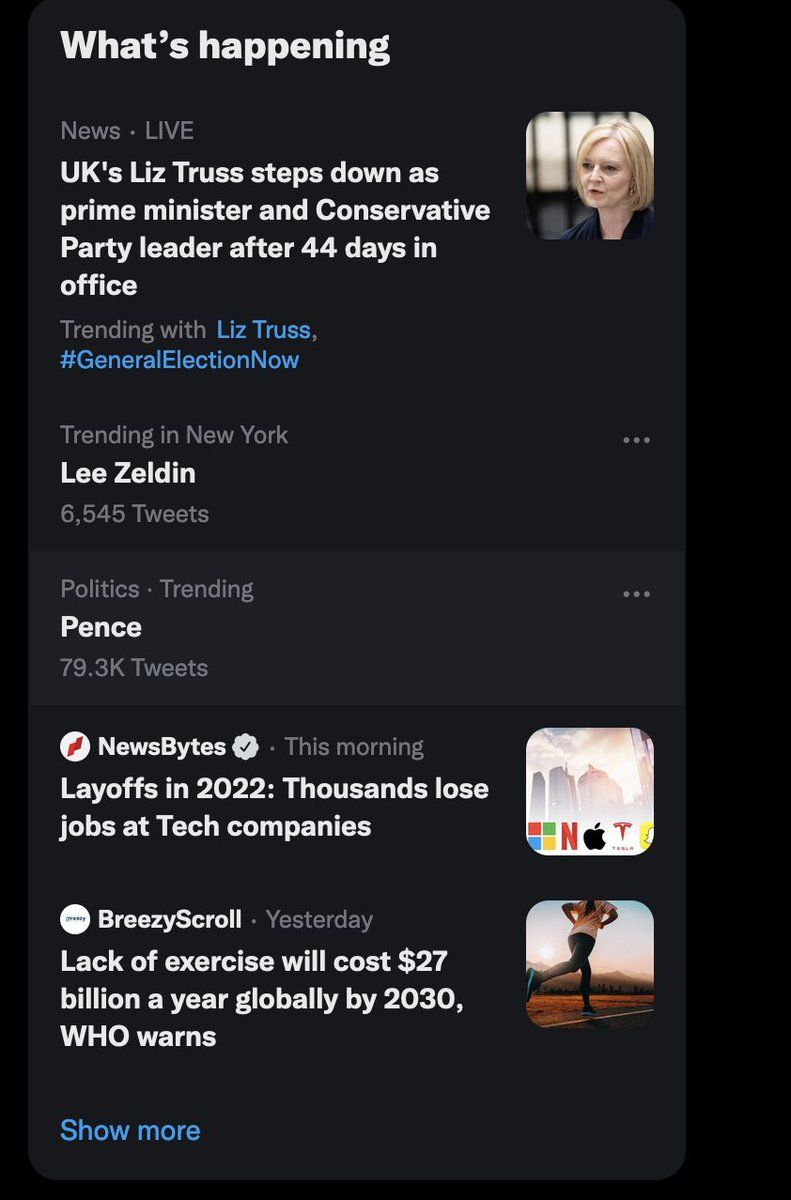Click the NewsBytes profile avatar icon
The width and height of the screenshot is (791, 1200).
point(75,746)
